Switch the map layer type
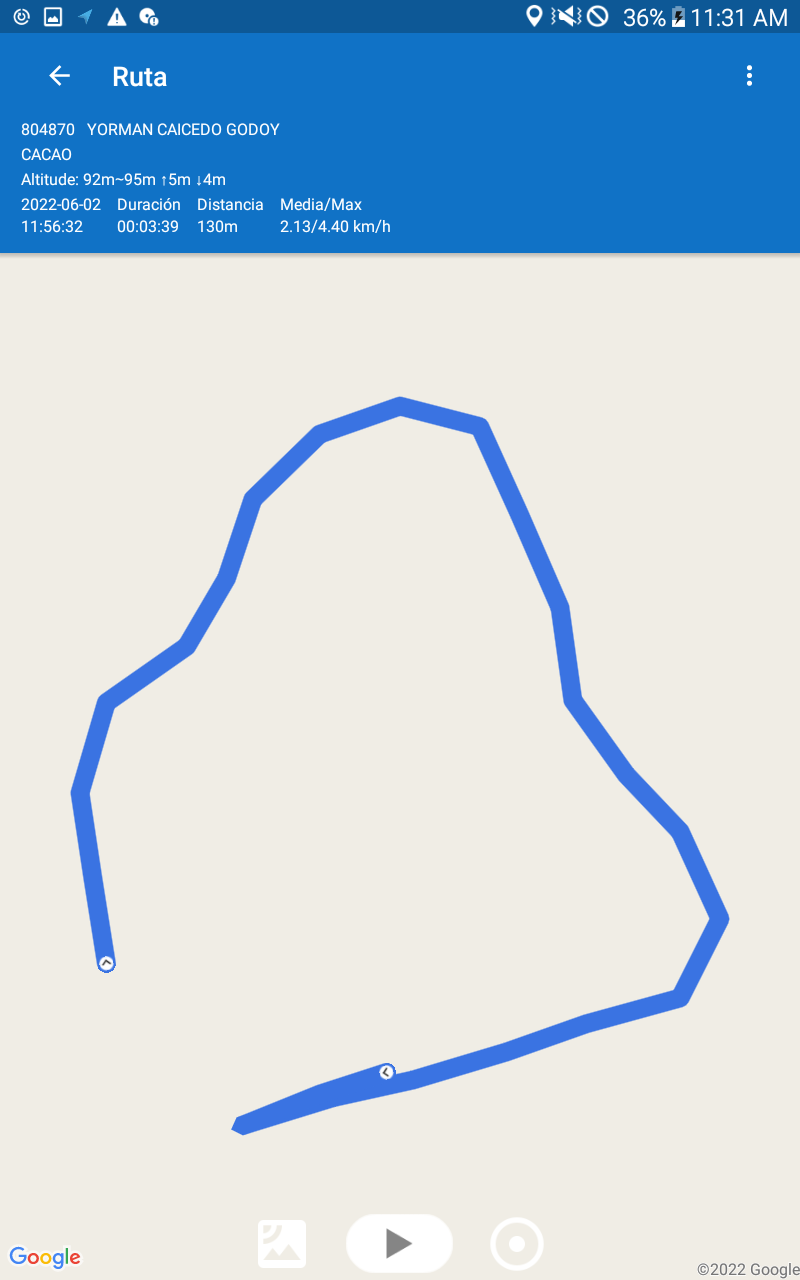This screenshot has width=800, height=1280. point(282,1244)
